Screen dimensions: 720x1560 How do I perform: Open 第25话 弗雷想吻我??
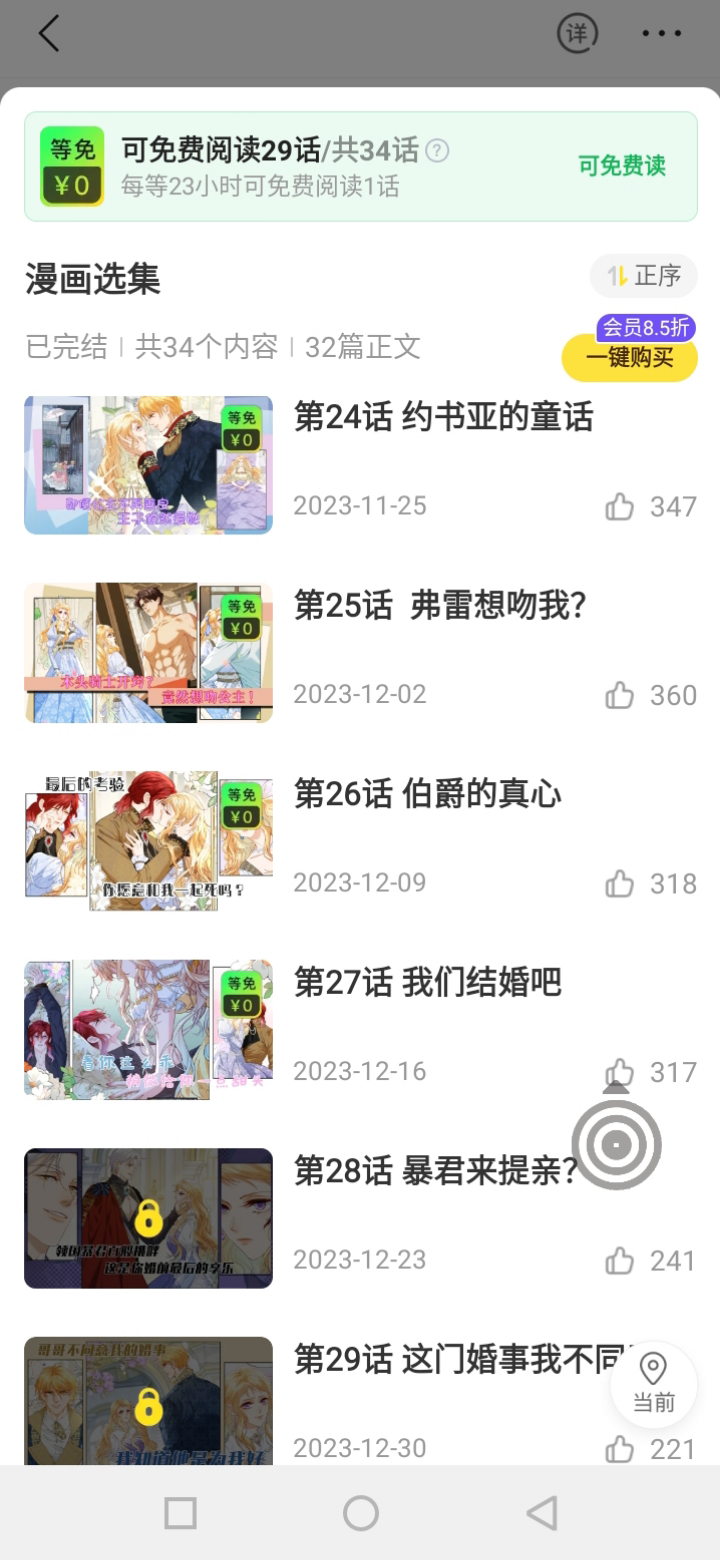click(440, 606)
